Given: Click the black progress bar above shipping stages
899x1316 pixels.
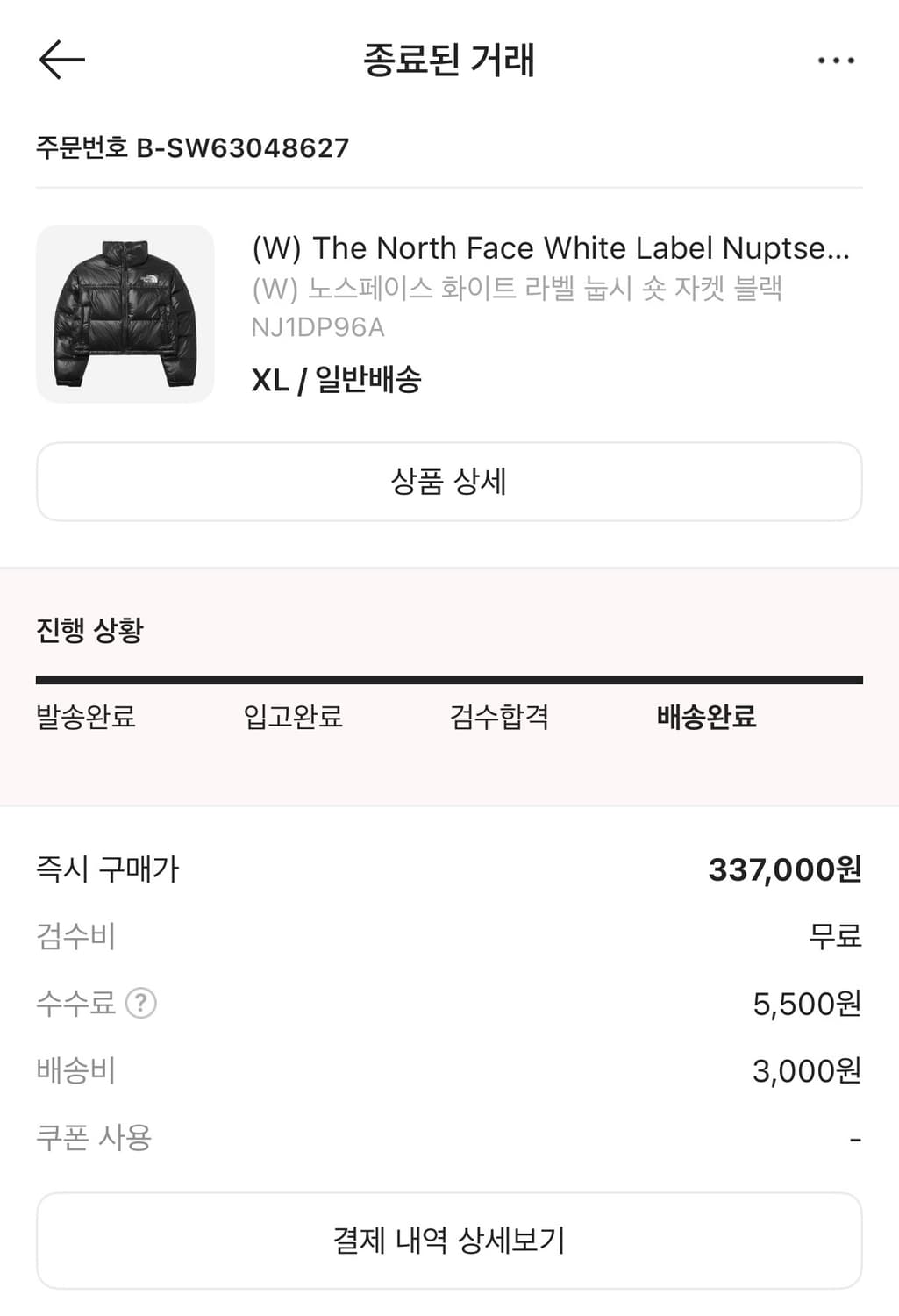Looking at the screenshot, I should point(449,678).
